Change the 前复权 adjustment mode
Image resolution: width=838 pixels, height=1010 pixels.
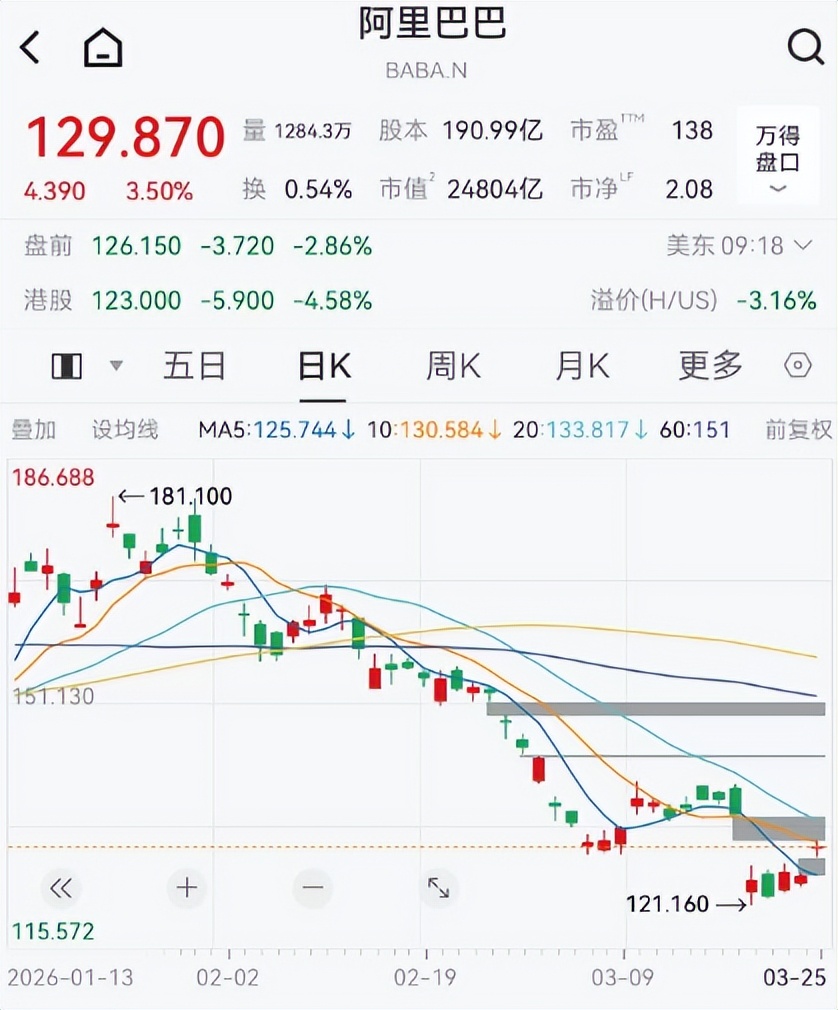click(x=798, y=430)
